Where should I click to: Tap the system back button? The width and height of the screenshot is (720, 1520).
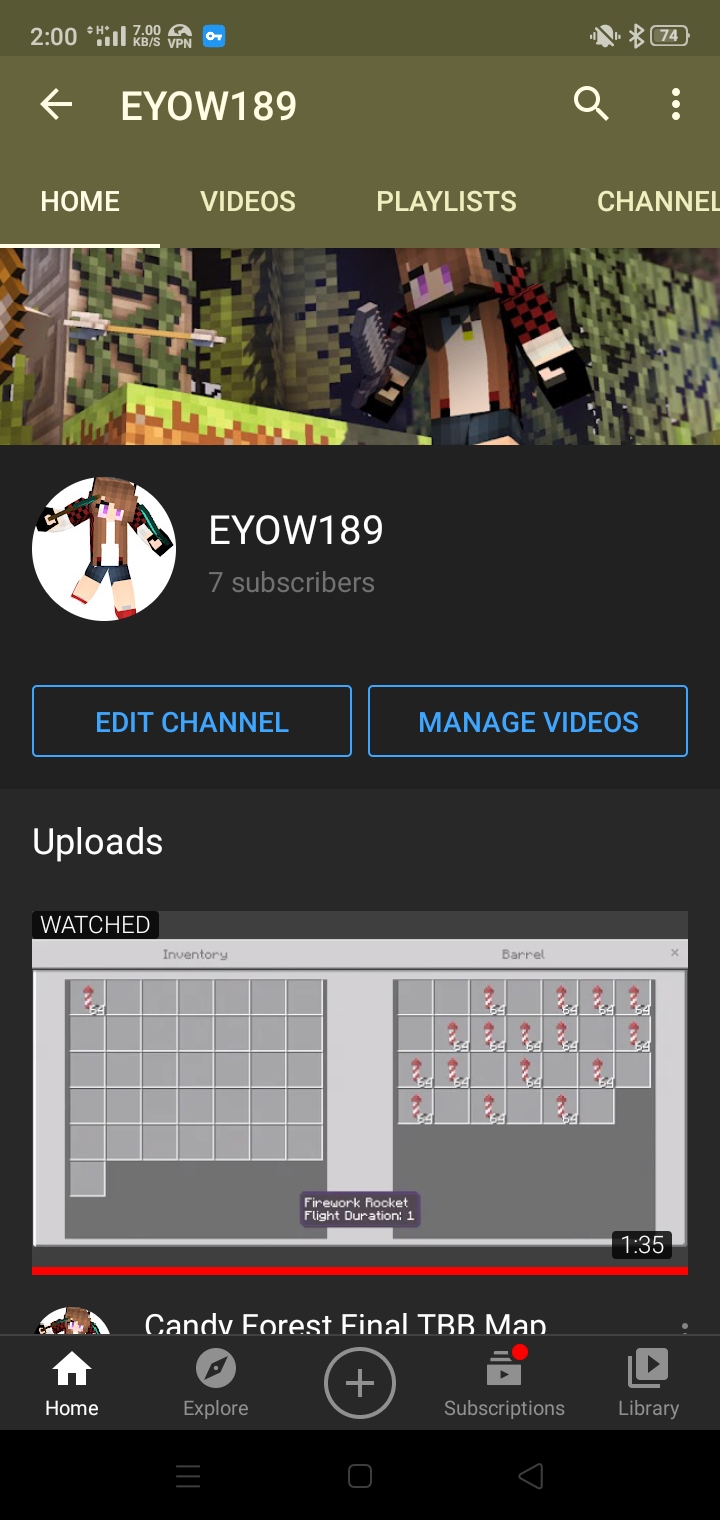point(532,1476)
